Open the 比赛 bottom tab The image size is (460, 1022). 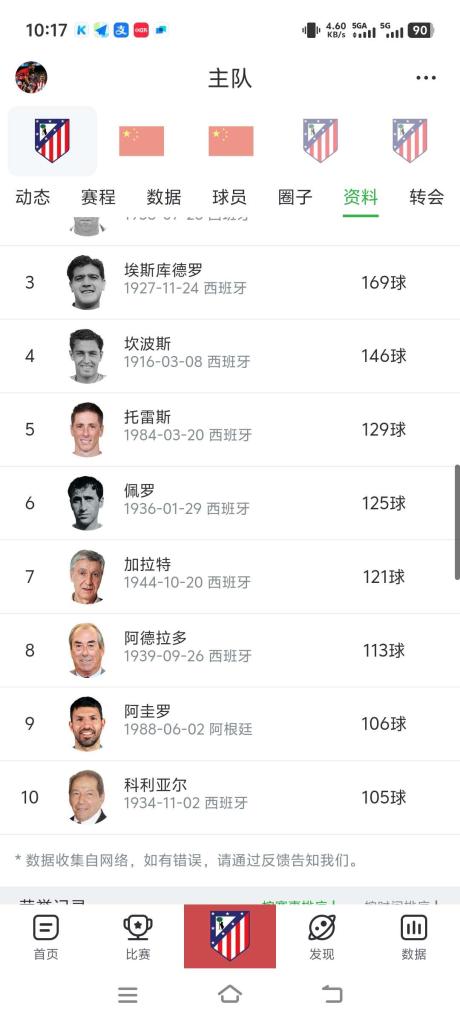(138, 937)
